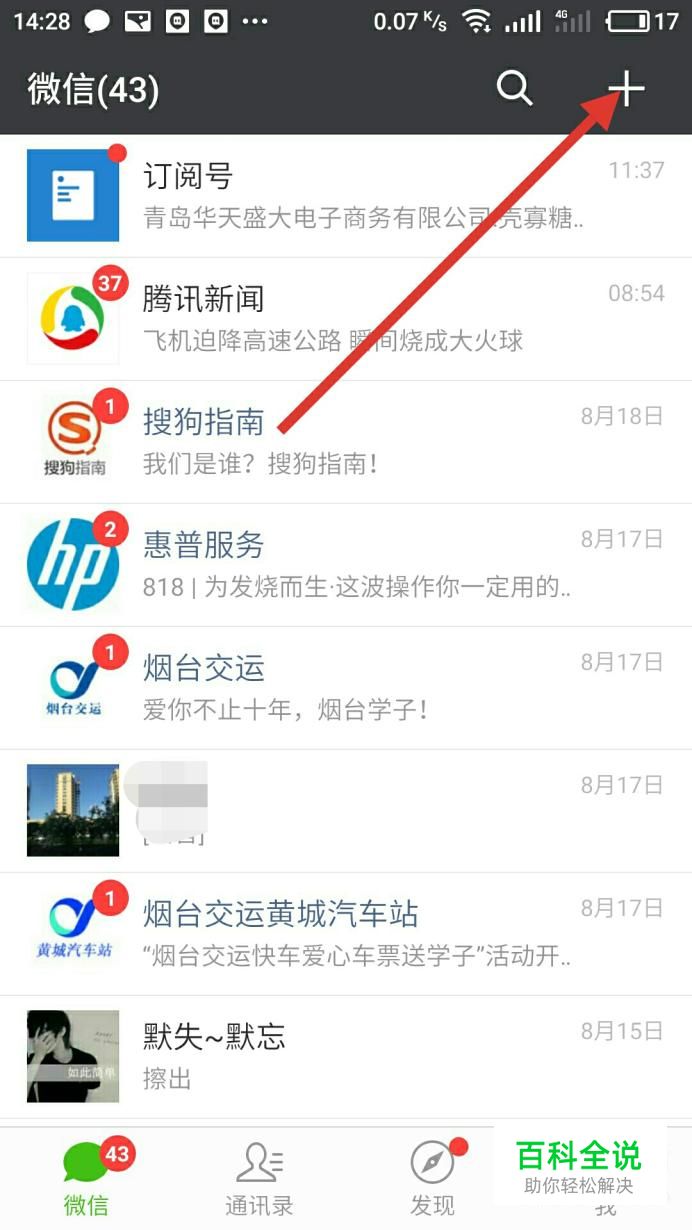692x1230 pixels.
Task: Select the 微信 tab
Action: [x=87, y=1179]
